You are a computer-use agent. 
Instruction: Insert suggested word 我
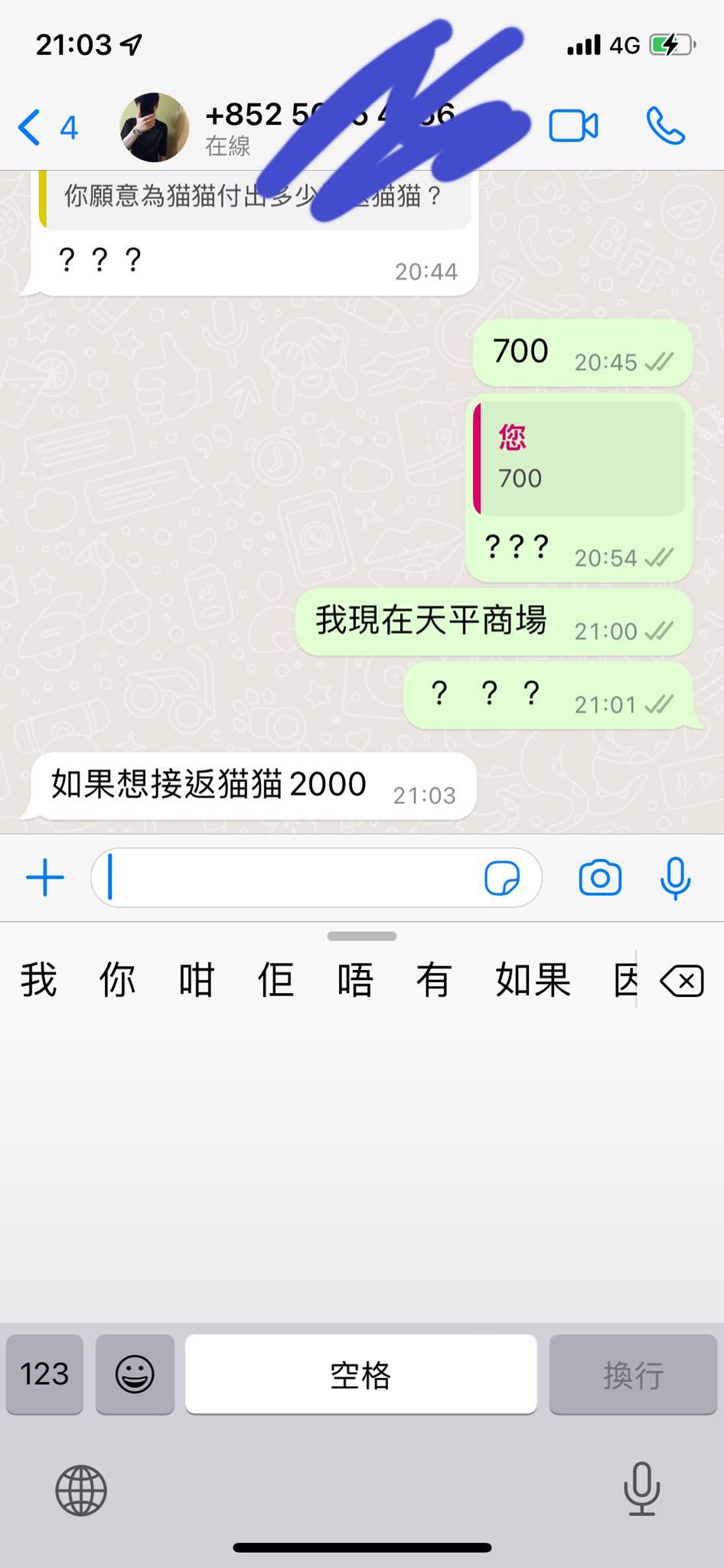click(38, 980)
